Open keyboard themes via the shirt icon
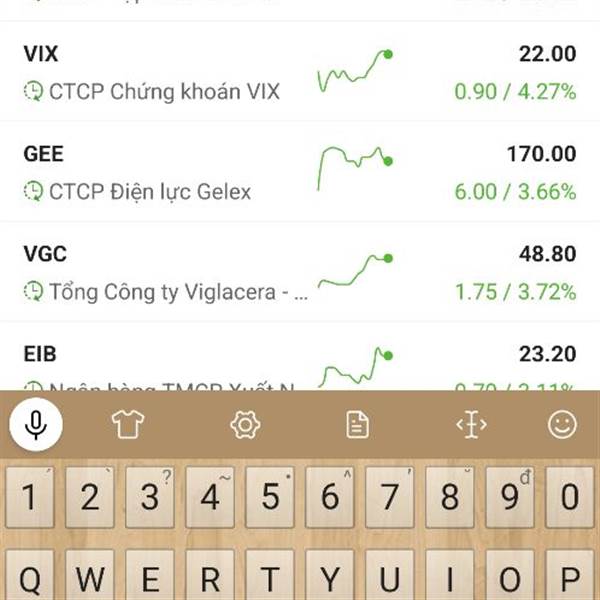The image size is (600, 600). click(127, 425)
